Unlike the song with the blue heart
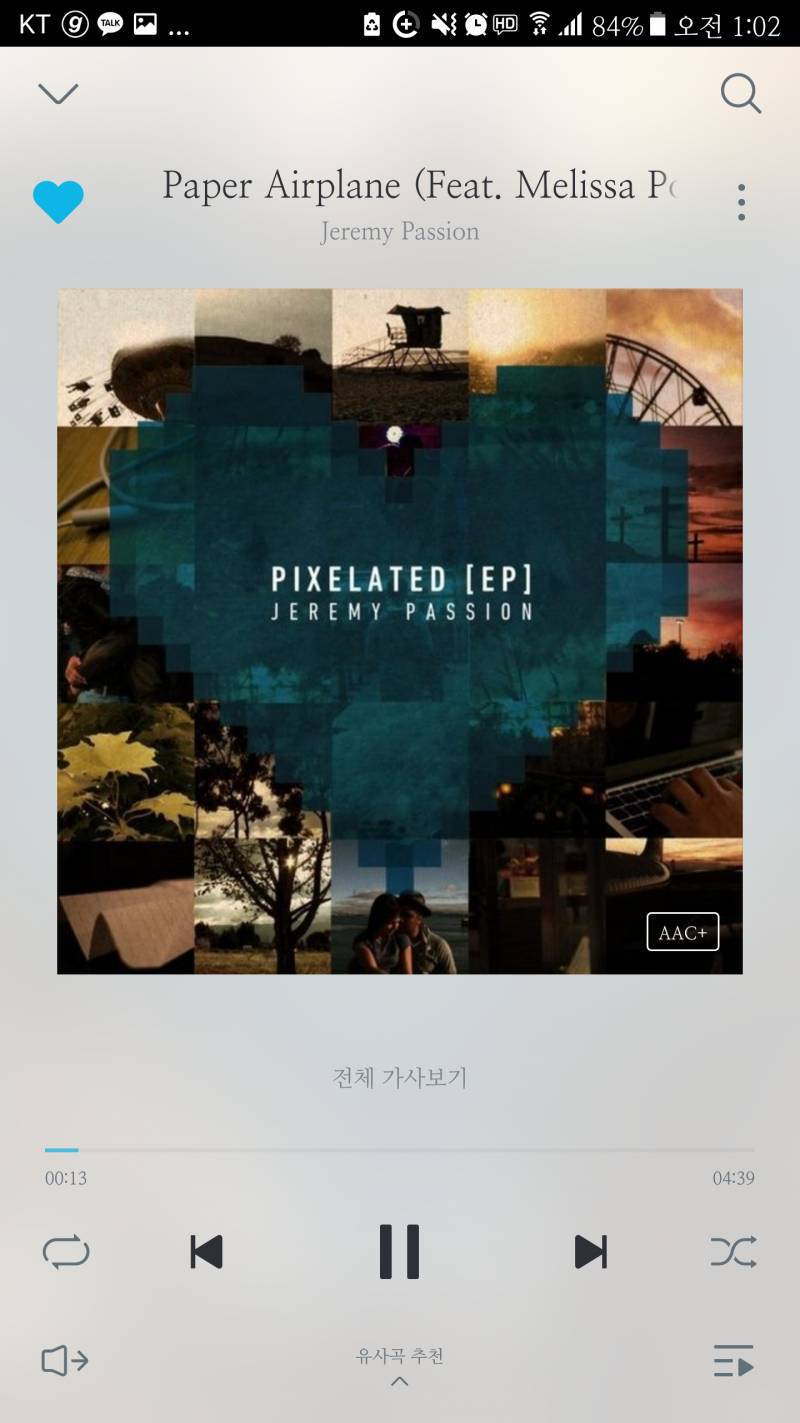 tap(58, 201)
